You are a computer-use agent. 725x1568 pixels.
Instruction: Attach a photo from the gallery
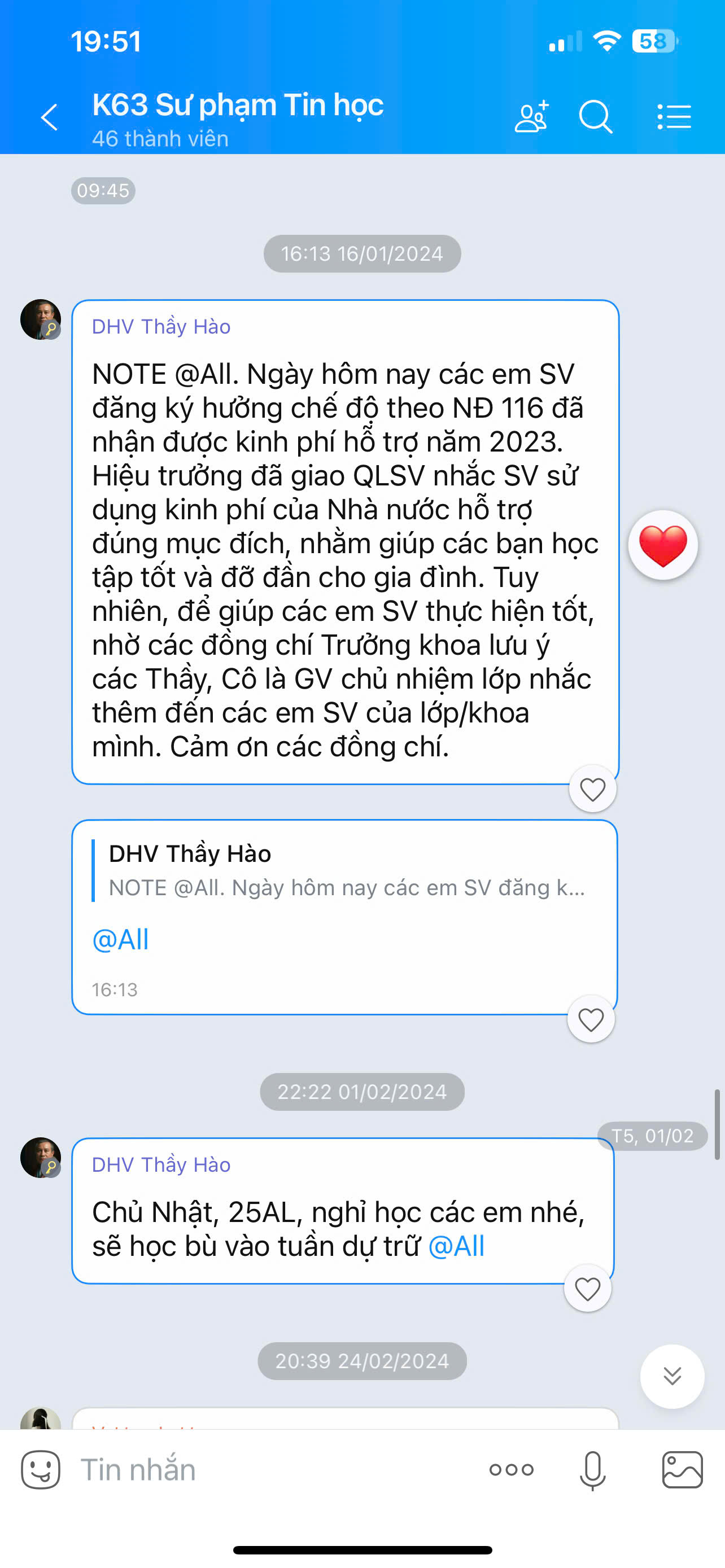tap(683, 1470)
